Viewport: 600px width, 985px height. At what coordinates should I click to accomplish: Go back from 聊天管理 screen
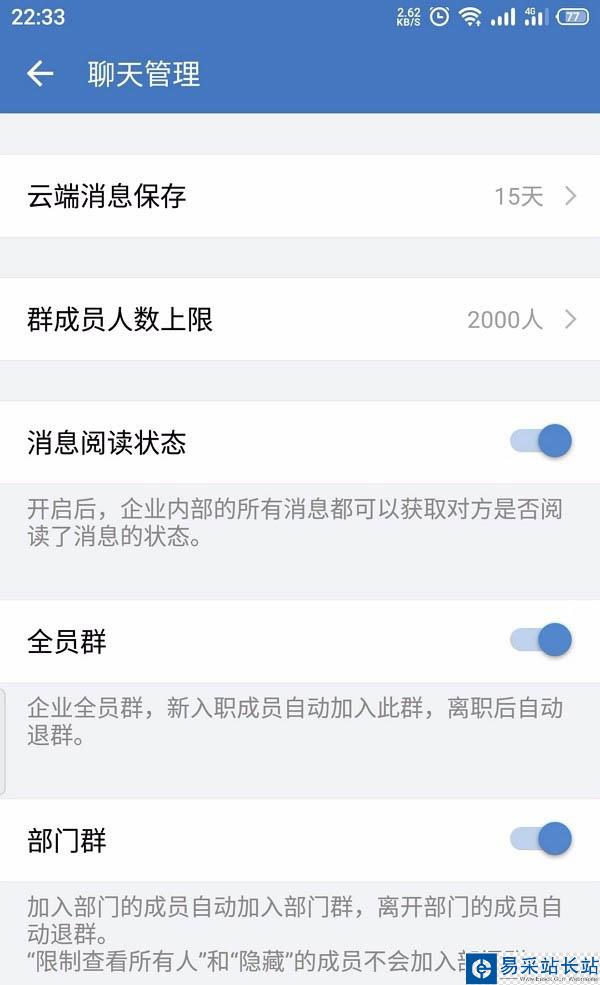(x=40, y=74)
